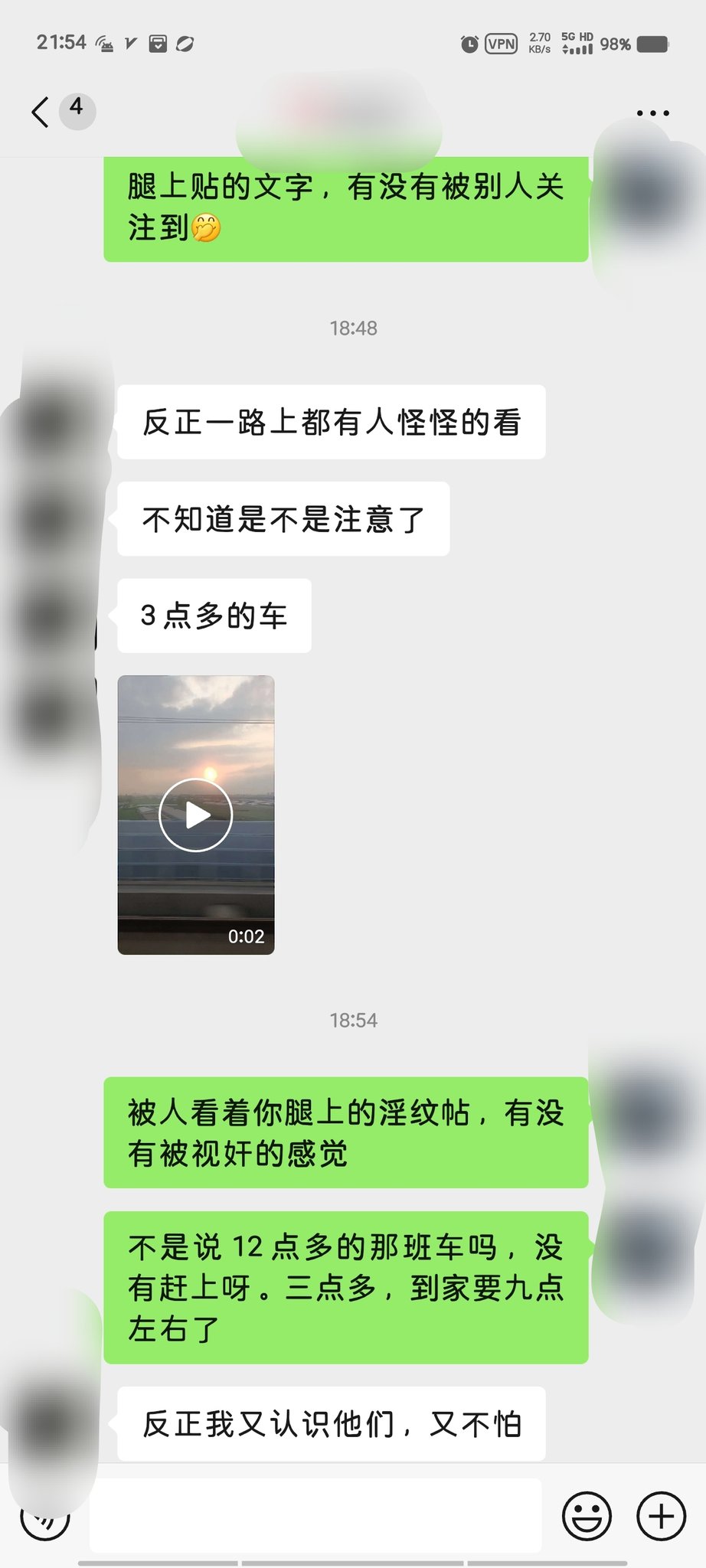Tap the message text input field
706x1568 pixels.
(x=315, y=1516)
